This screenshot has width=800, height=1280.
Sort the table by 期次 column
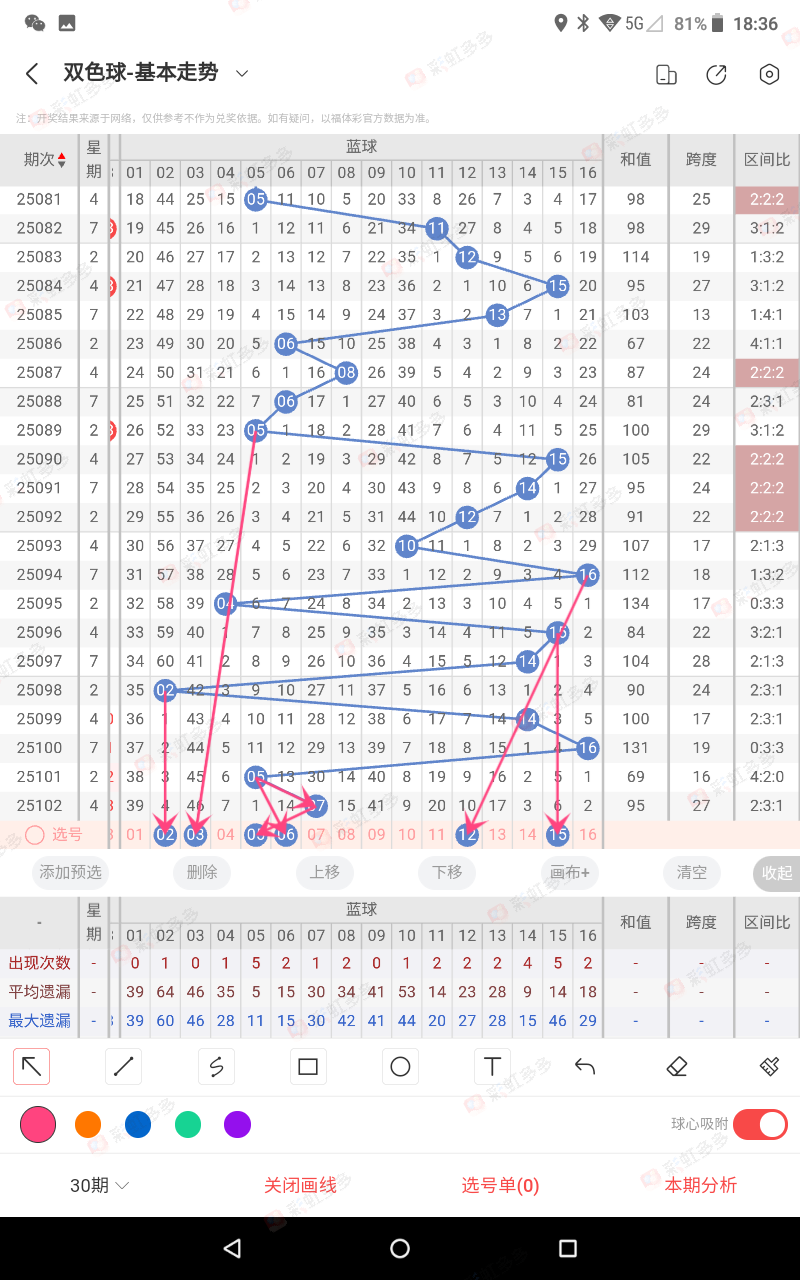point(45,160)
